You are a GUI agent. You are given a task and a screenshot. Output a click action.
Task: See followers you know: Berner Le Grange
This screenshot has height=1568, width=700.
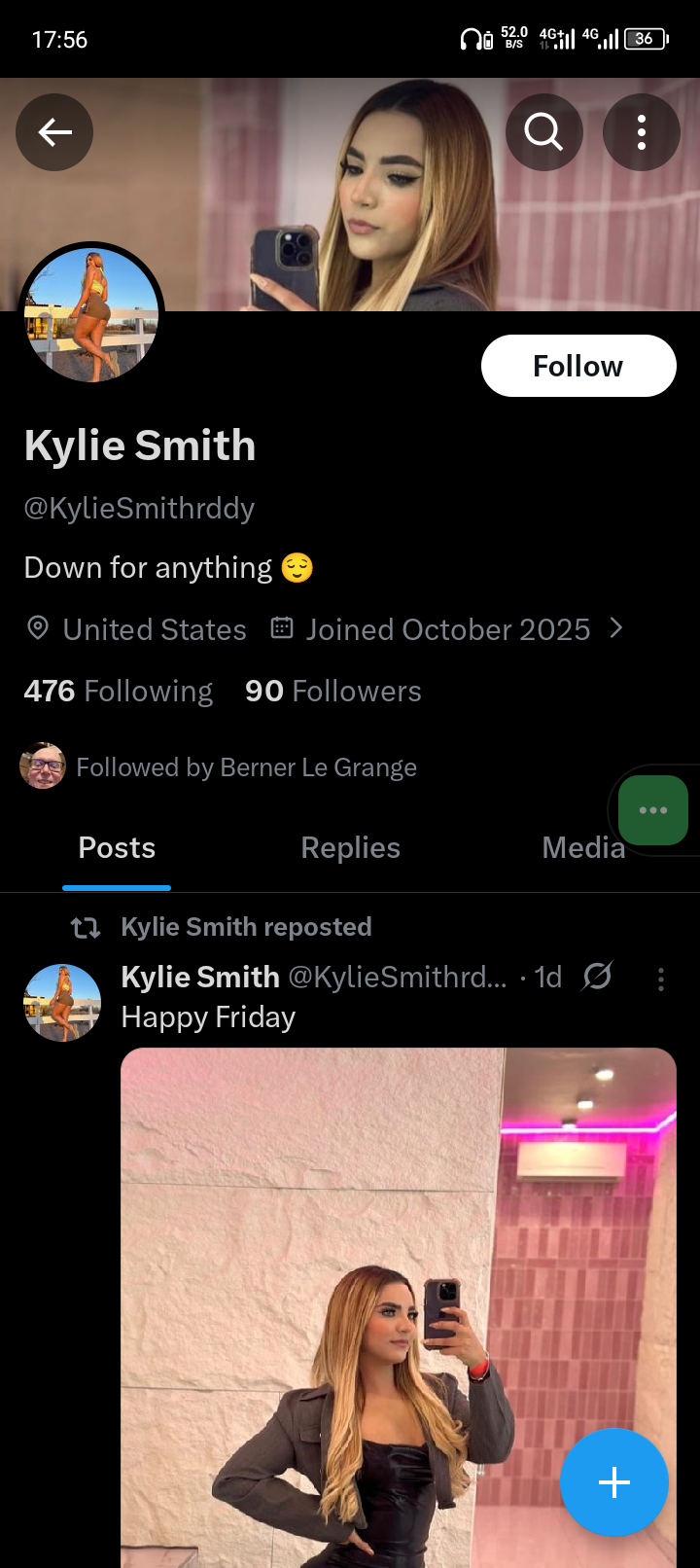coord(246,767)
